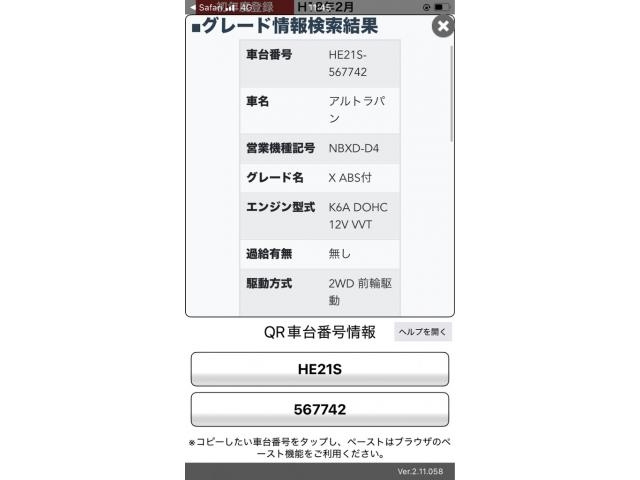Copy chassis number 567742

click(320, 410)
